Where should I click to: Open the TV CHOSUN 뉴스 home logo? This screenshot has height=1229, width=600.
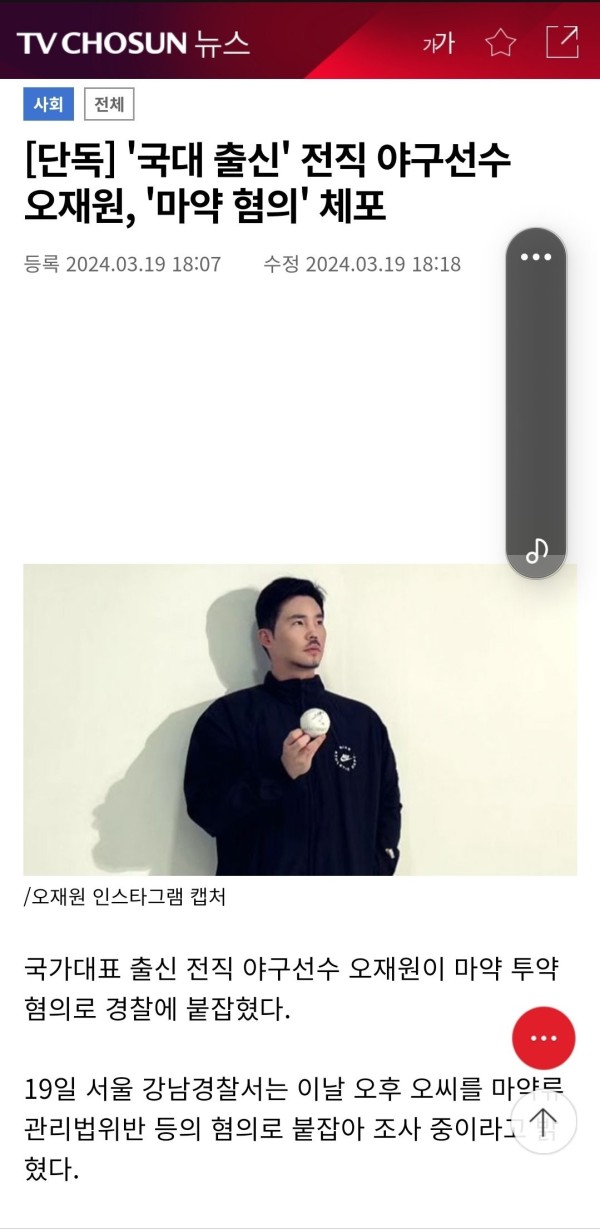click(133, 42)
